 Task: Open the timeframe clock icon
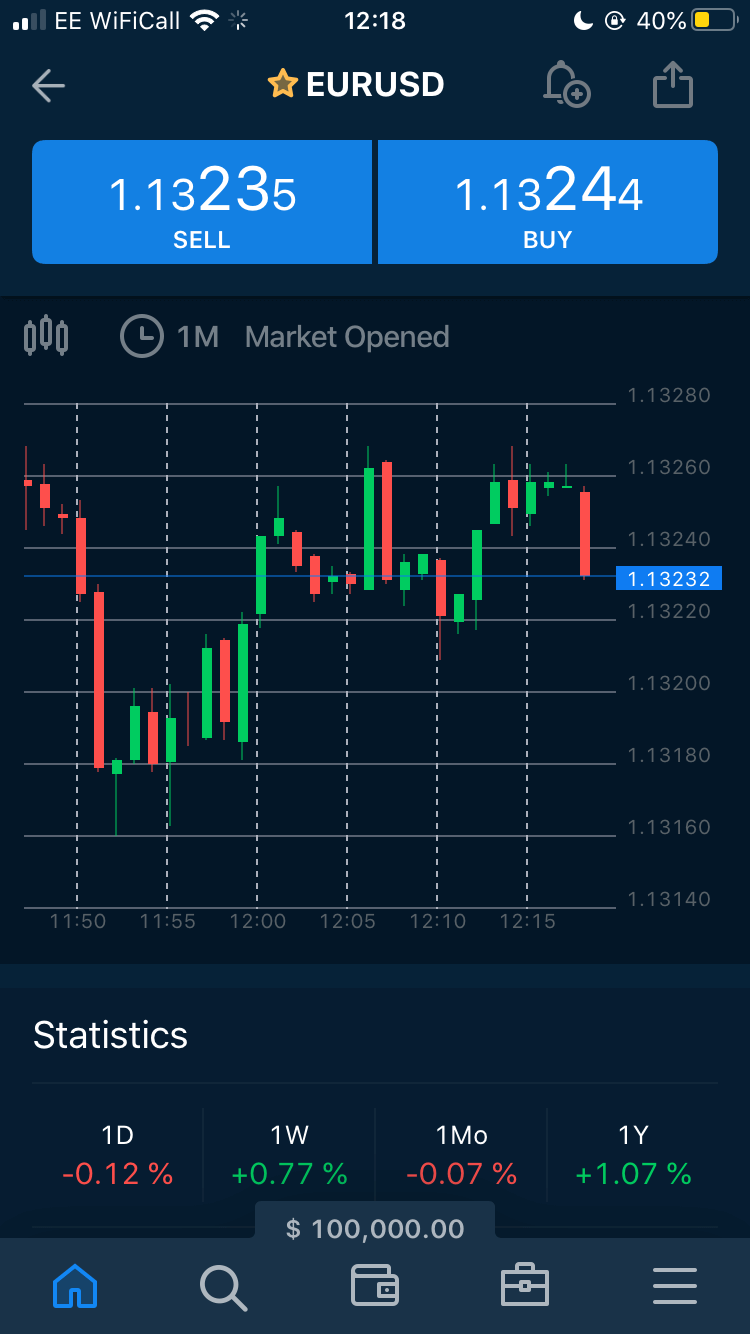click(x=141, y=336)
